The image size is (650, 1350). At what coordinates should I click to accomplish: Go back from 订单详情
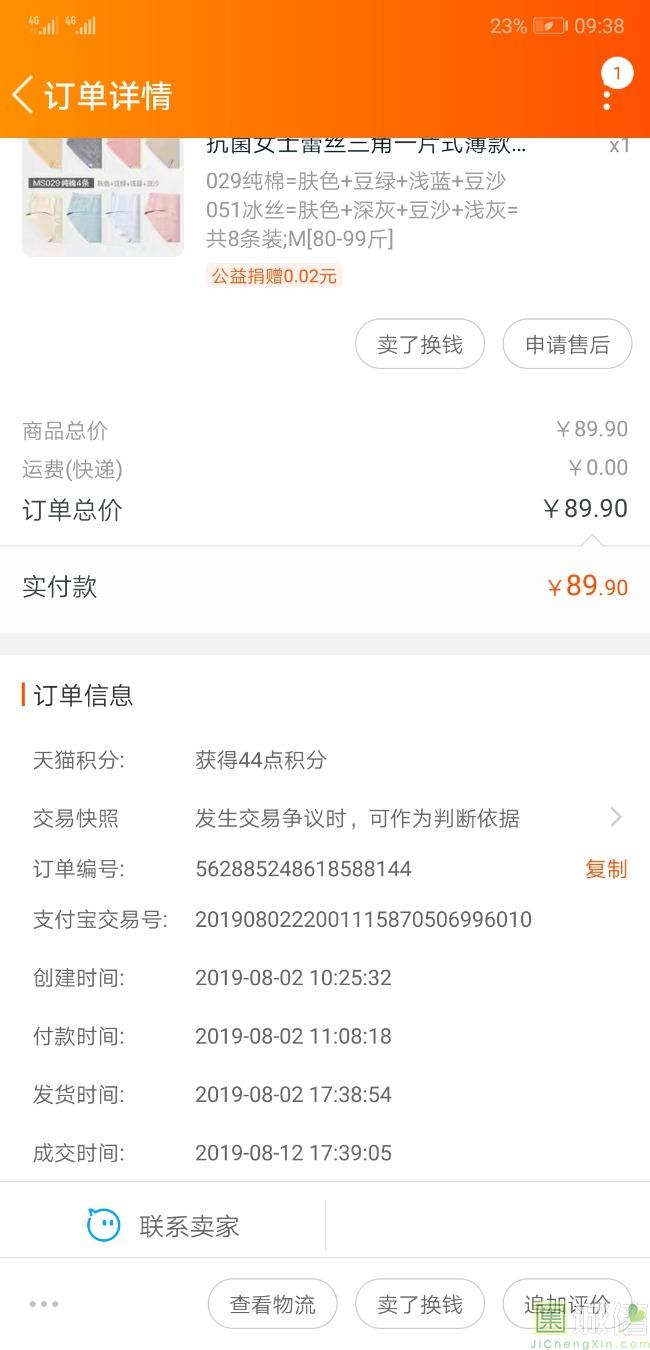[x=24, y=95]
